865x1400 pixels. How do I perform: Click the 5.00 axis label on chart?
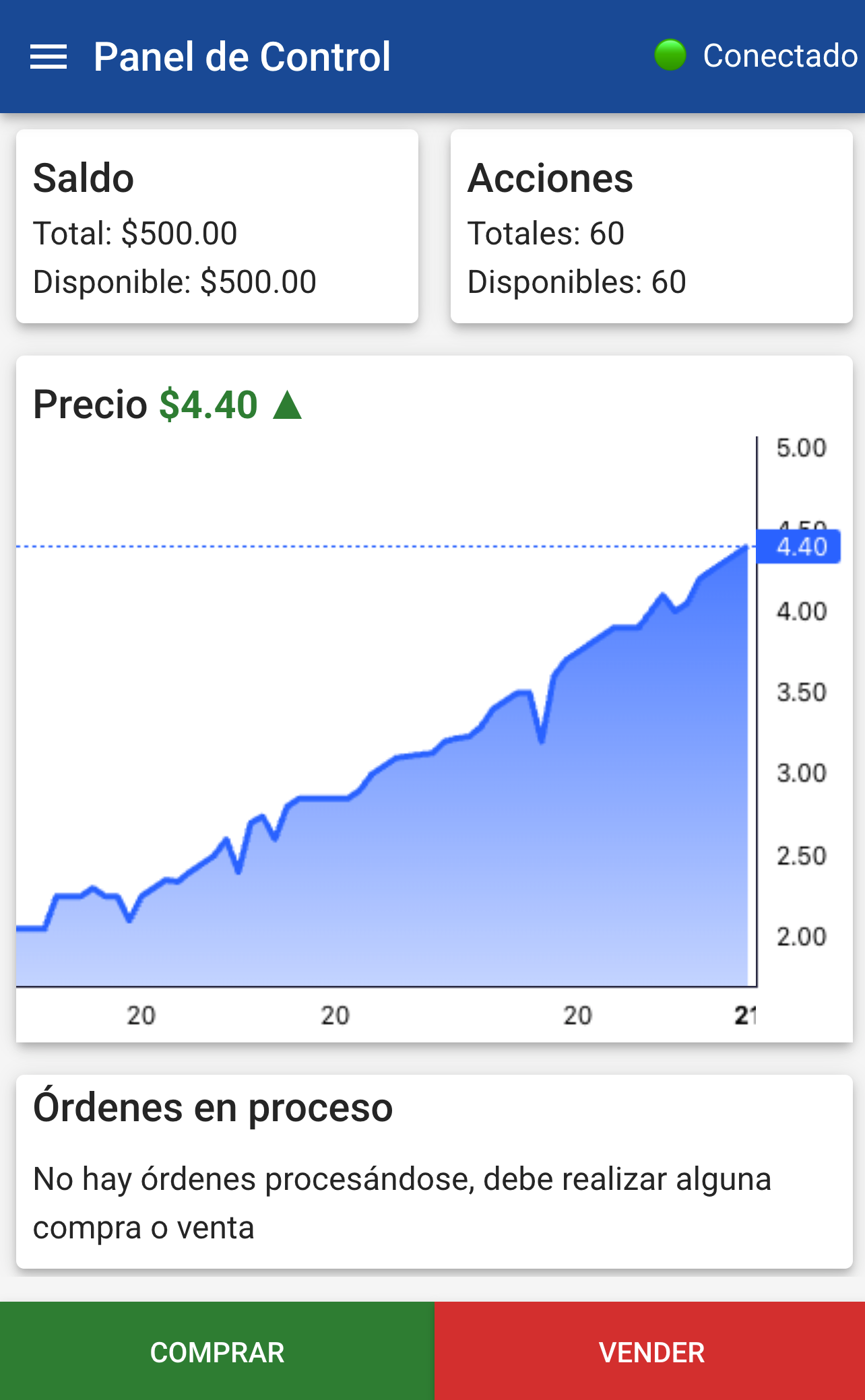[x=802, y=448]
